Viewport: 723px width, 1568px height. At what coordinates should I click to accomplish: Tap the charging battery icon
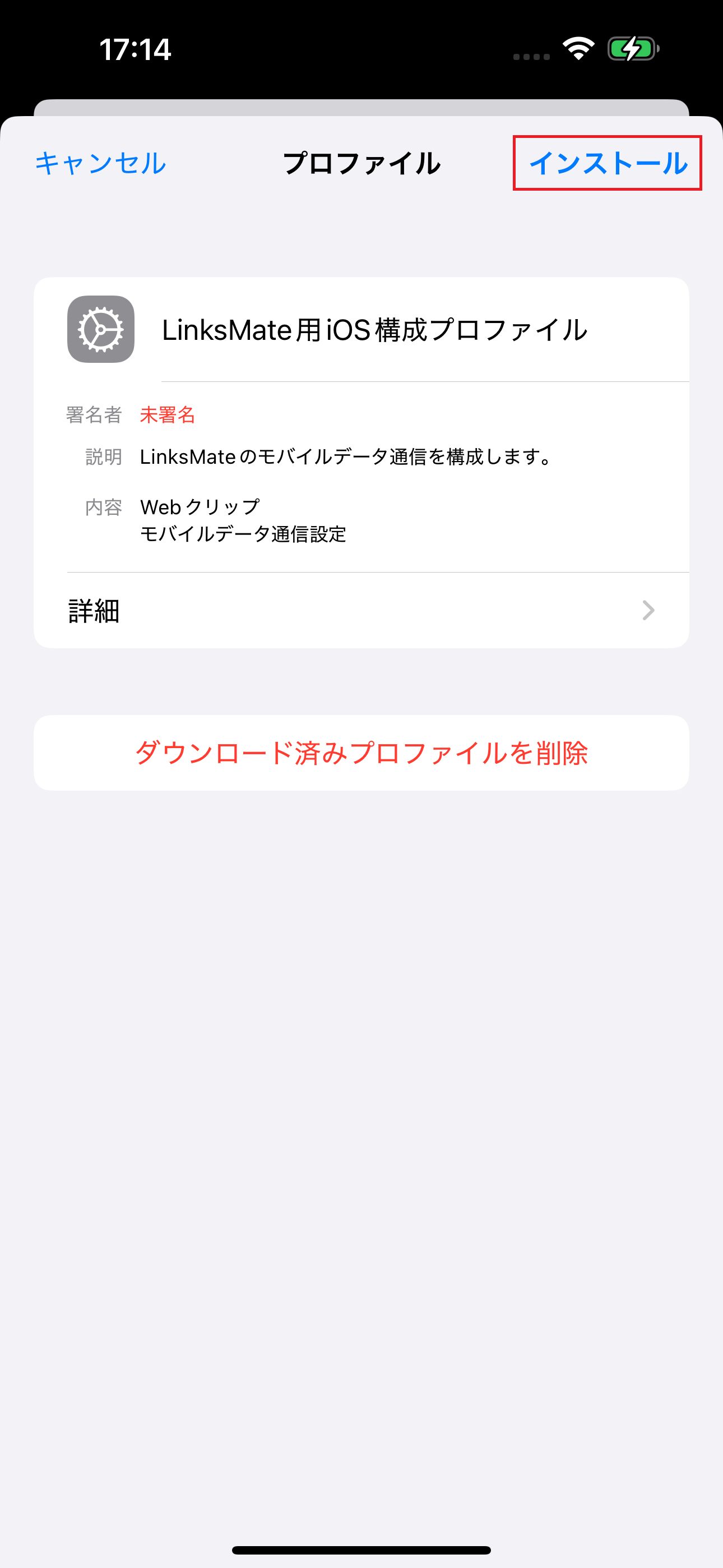(631, 49)
